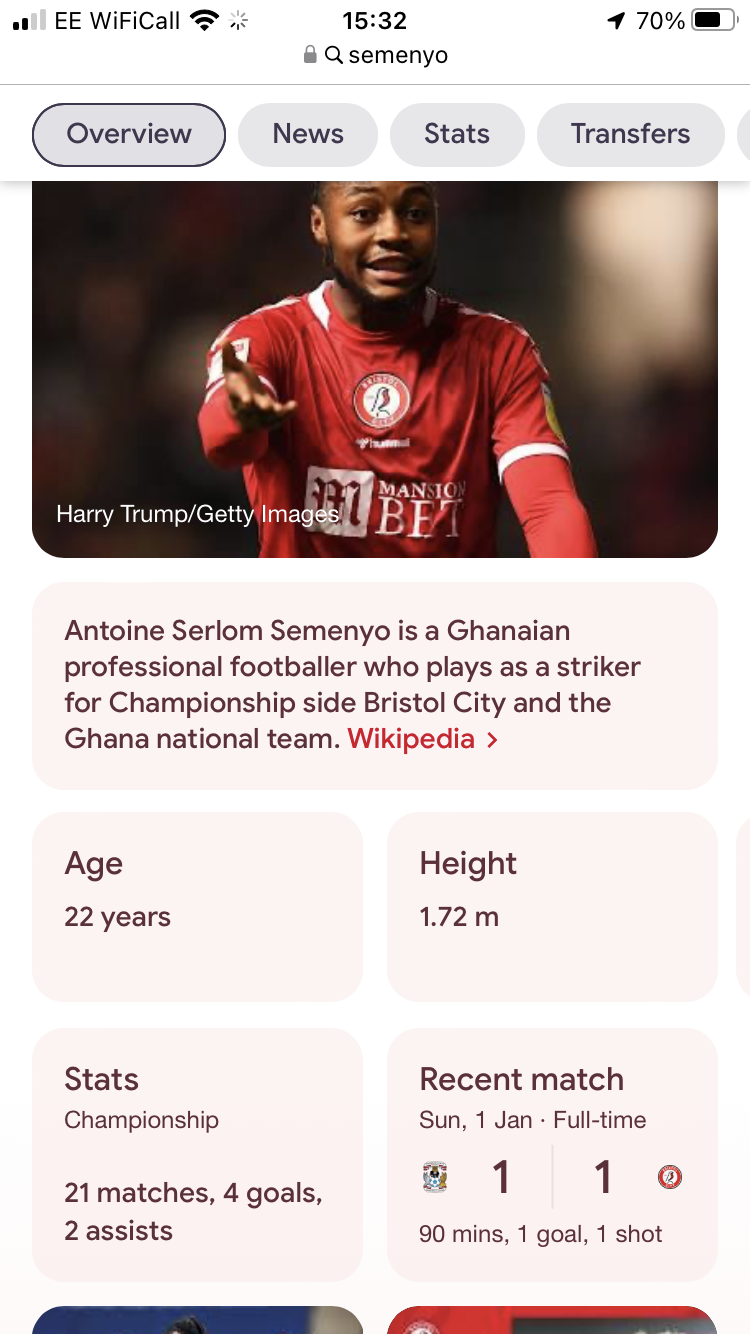
Task: Open the Transfers tab
Action: [630, 134]
